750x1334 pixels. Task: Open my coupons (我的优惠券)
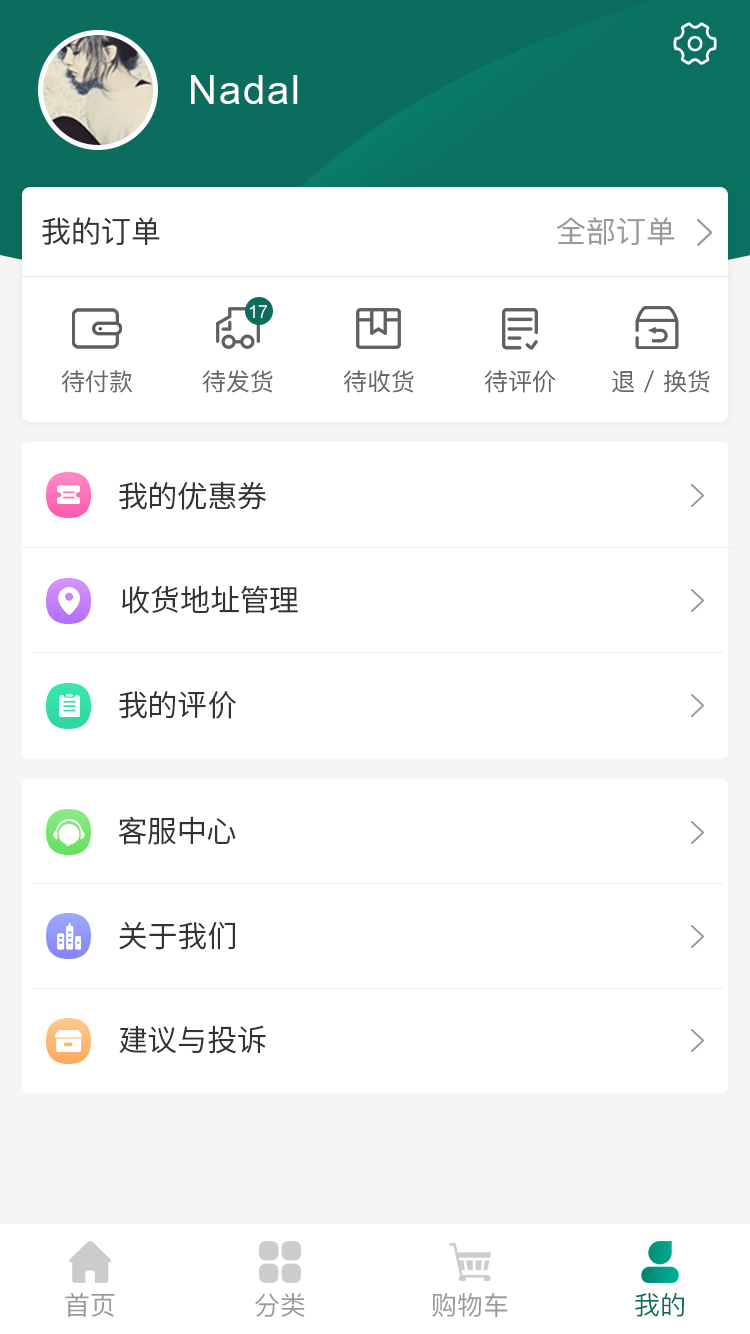[375, 496]
